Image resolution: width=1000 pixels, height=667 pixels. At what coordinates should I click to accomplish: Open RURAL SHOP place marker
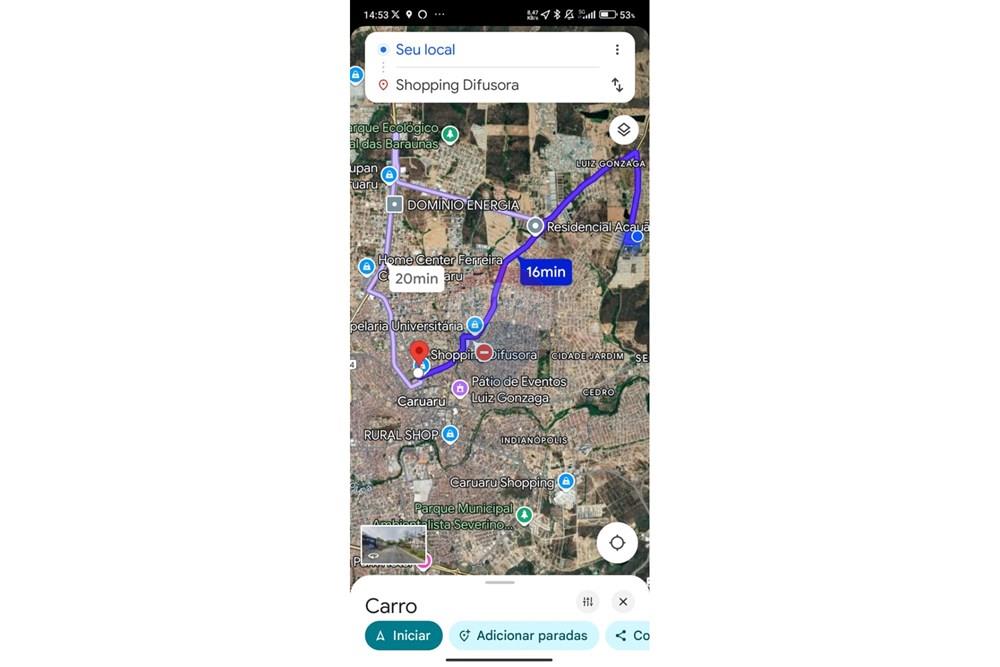point(450,434)
